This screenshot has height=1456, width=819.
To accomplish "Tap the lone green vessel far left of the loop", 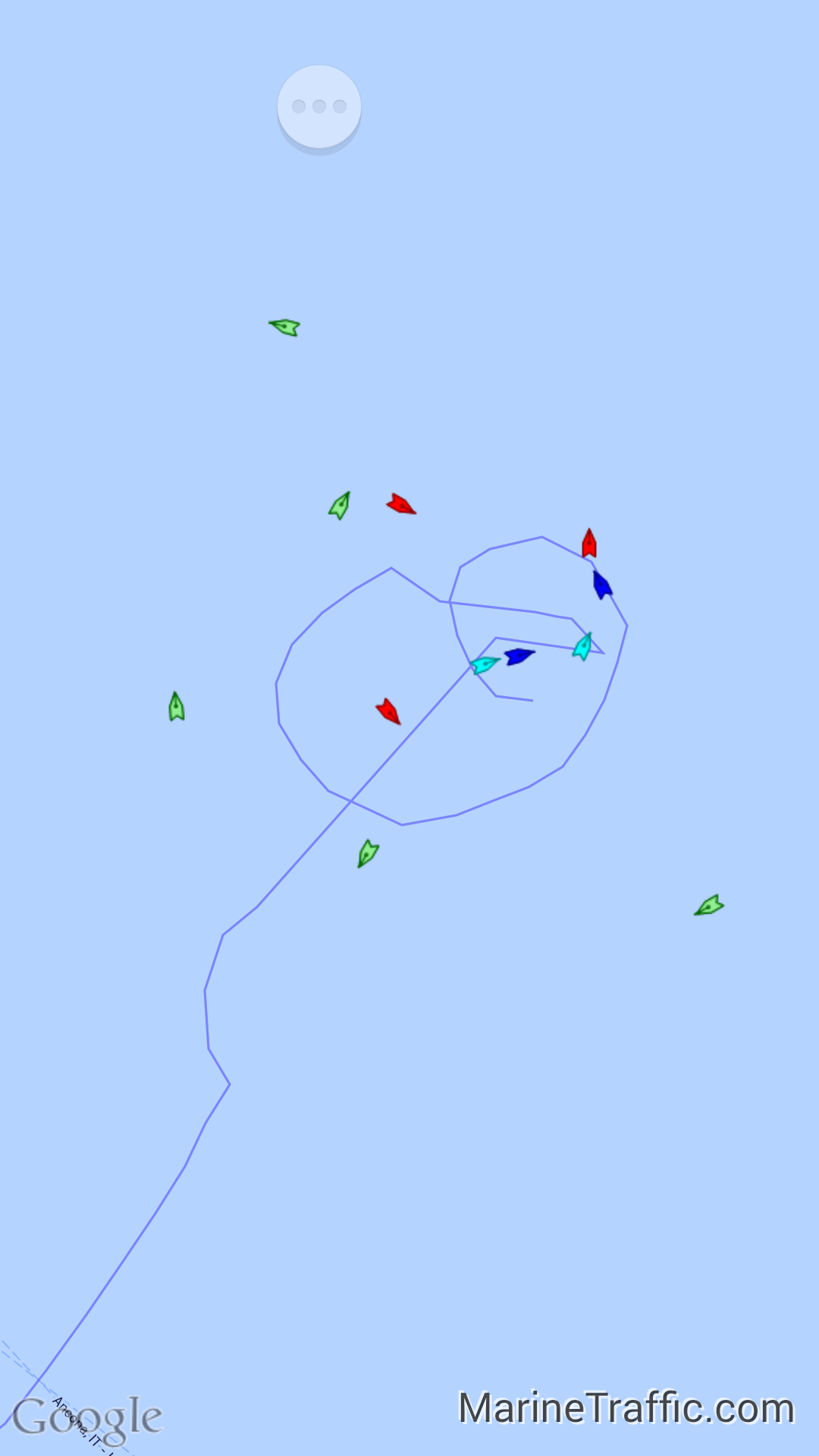I will pyautogui.click(x=177, y=706).
